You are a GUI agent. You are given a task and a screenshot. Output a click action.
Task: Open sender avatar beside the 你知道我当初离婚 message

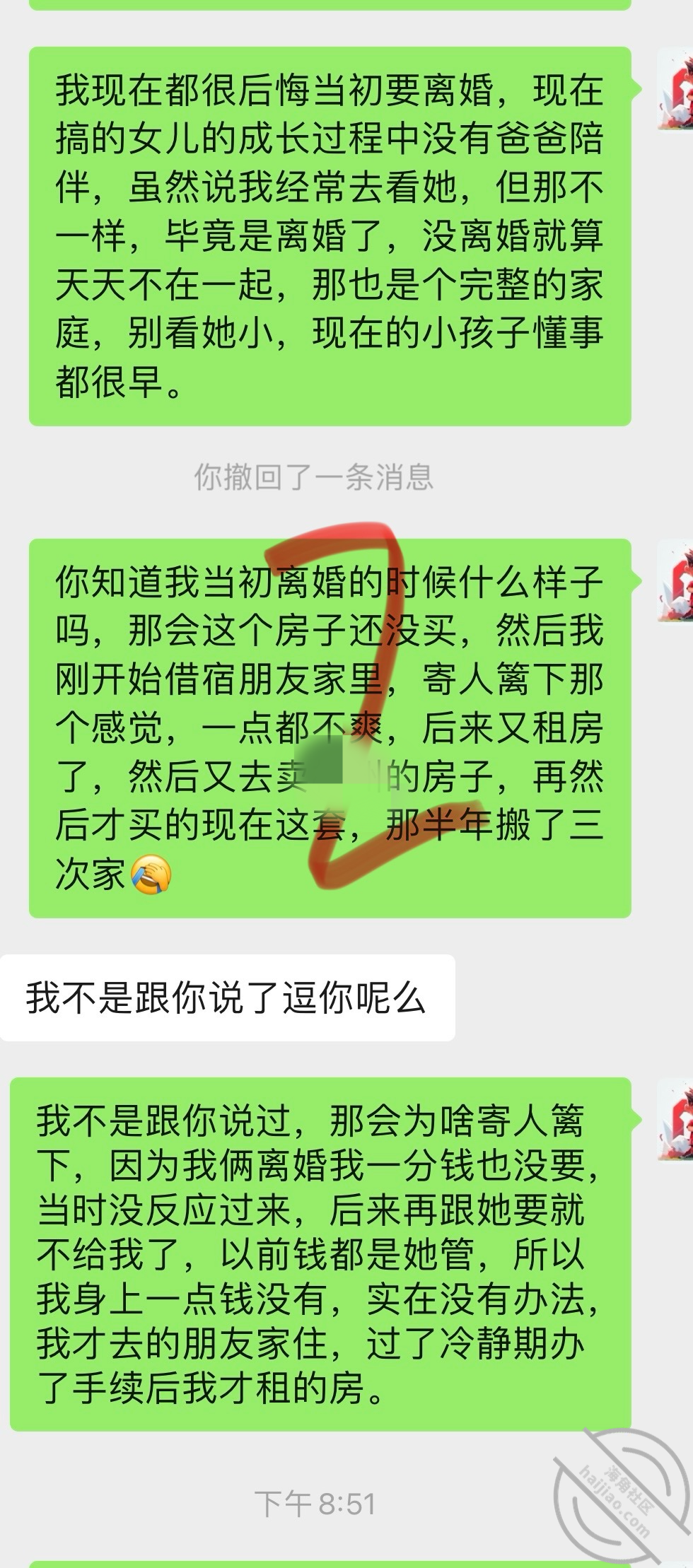click(x=675, y=581)
